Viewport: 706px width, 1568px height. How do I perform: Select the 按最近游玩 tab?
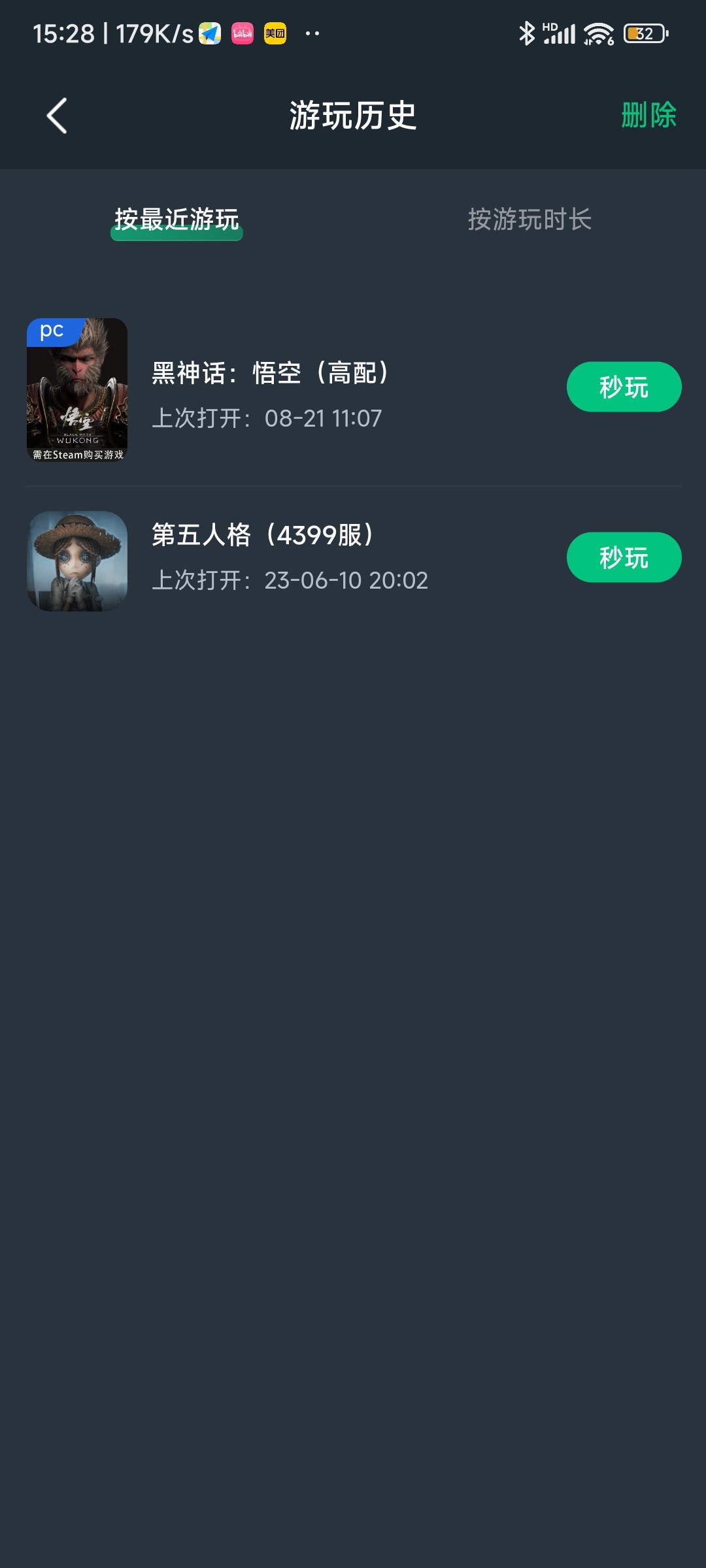(176, 220)
